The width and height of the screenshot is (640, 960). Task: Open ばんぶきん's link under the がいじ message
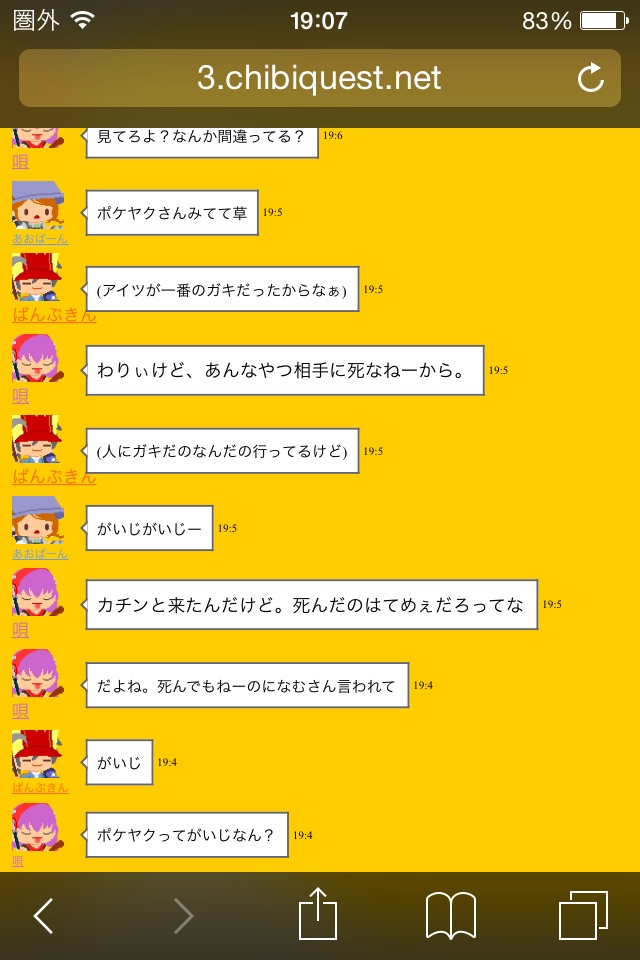click(40, 787)
